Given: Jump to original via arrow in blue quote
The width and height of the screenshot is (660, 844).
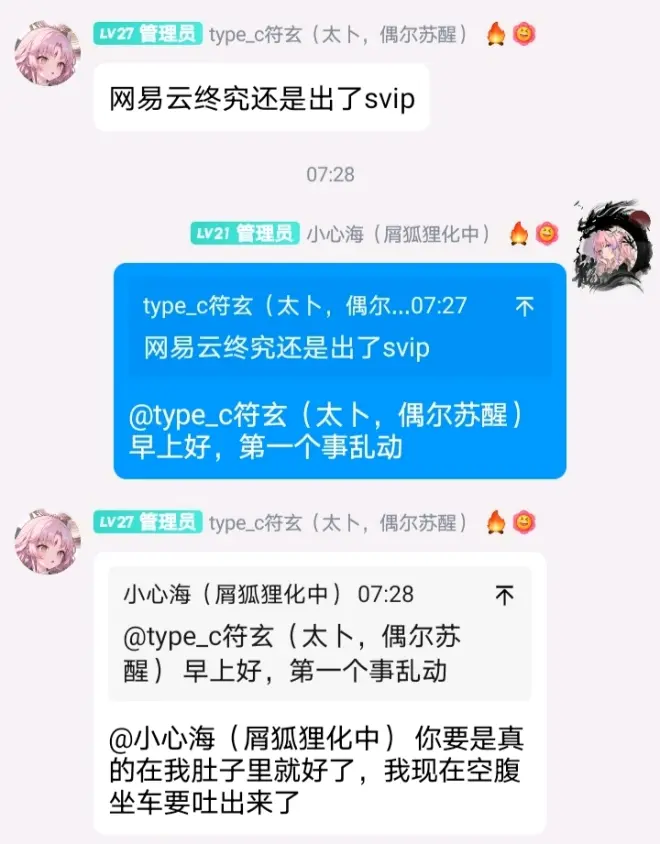Looking at the screenshot, I should pyautogui.click(x=524, y=306).
